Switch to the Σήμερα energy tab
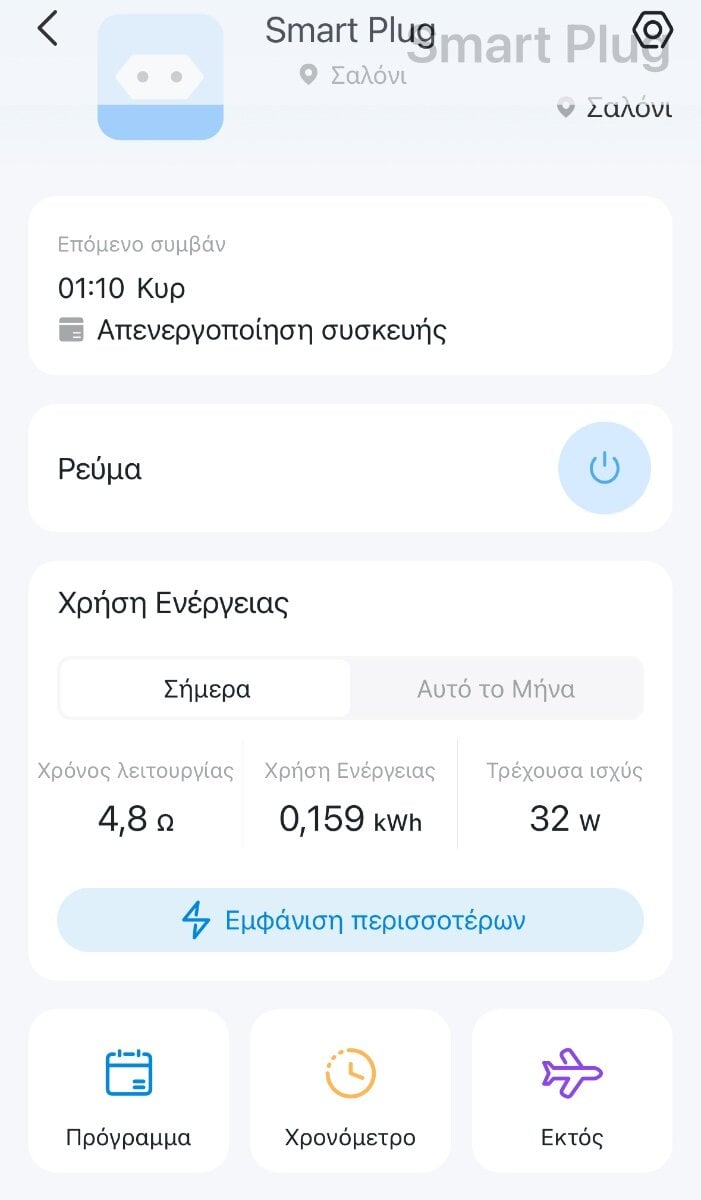 click(x=206, y=689)
